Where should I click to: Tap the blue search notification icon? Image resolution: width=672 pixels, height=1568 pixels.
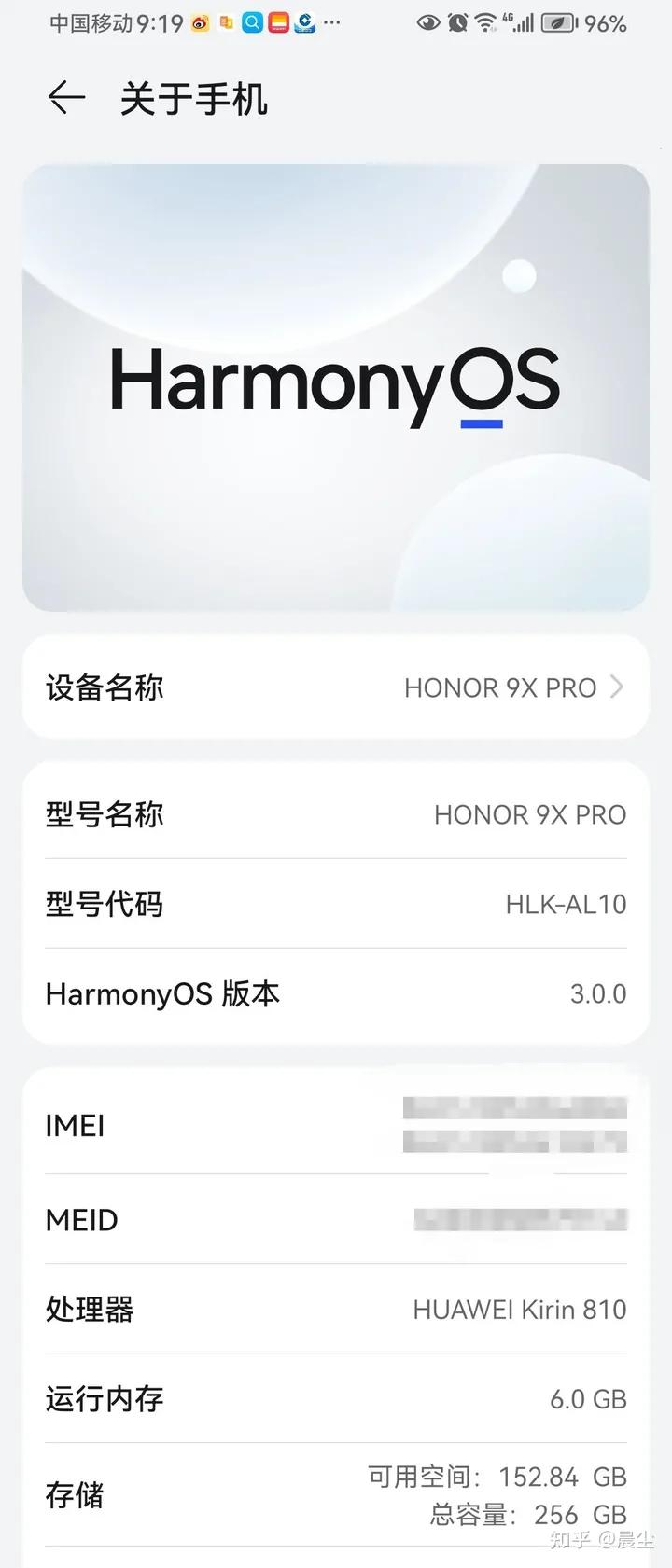tap(252, 23)
